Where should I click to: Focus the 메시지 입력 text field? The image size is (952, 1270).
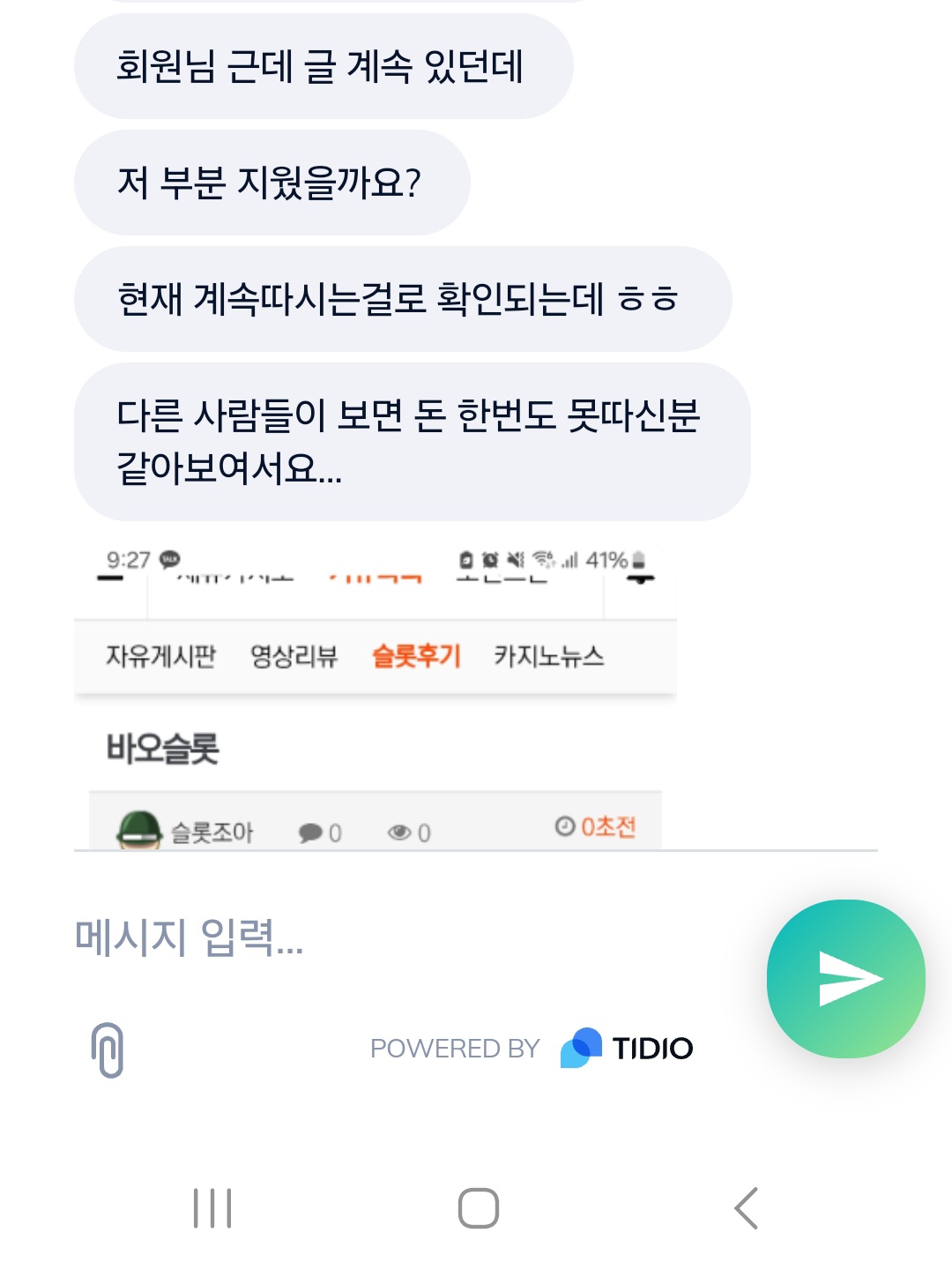[397, 937]
